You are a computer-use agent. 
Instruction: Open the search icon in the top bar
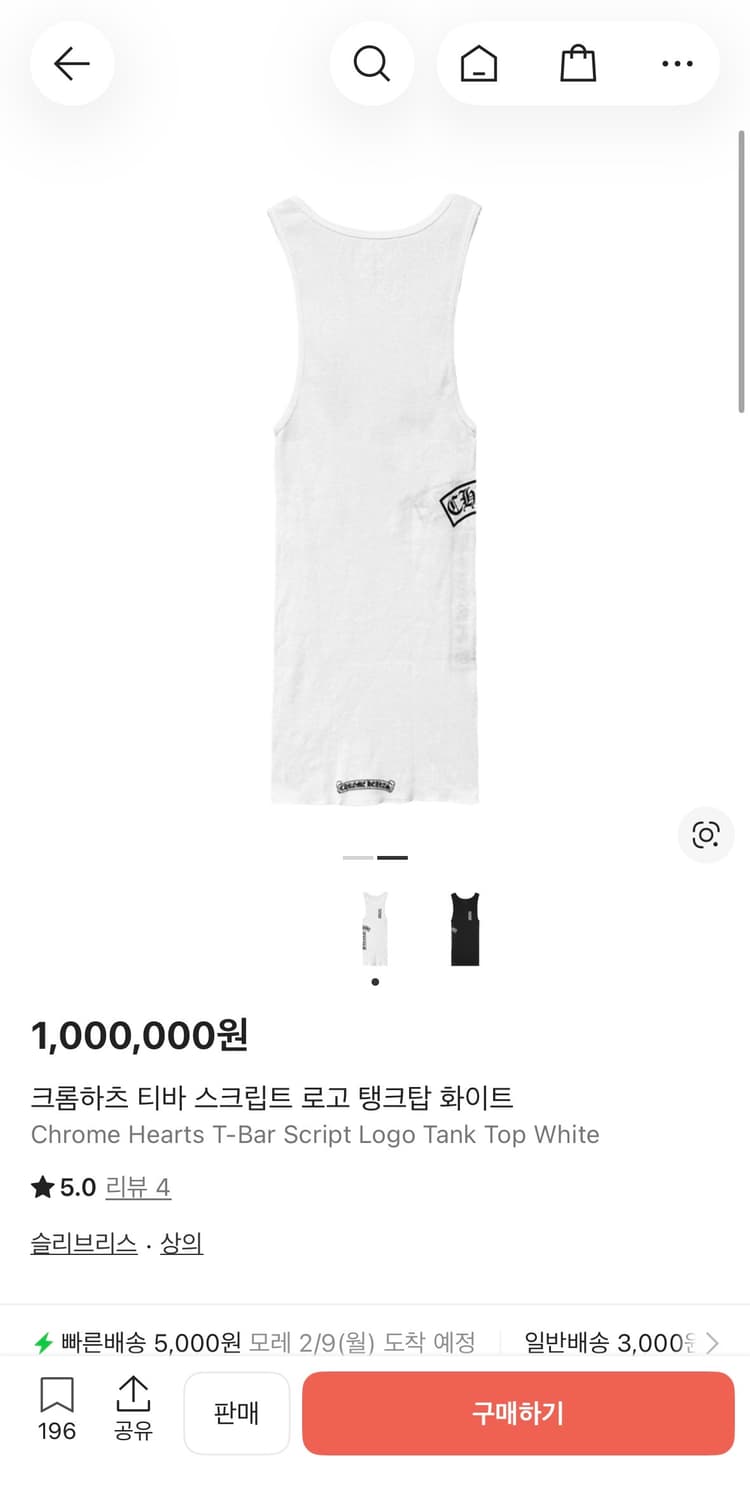point(372,63)
